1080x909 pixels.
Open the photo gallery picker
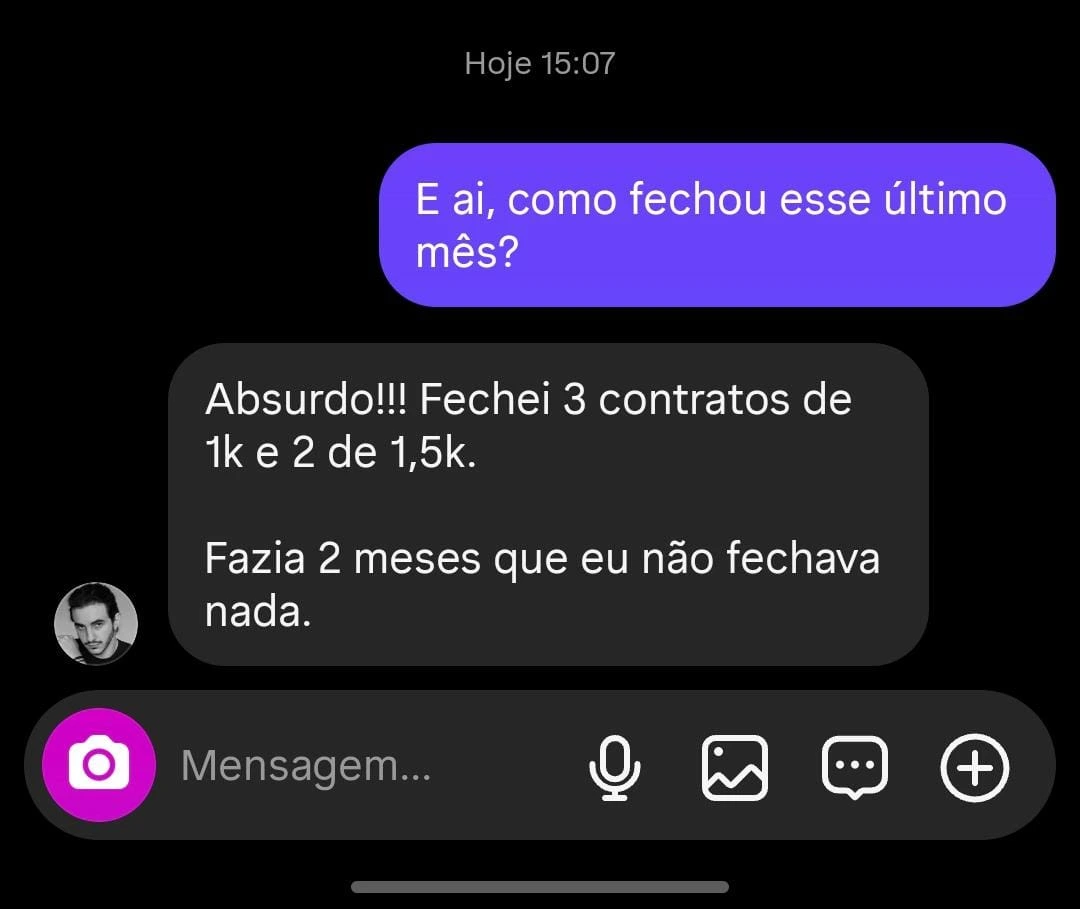tap(735, 768)
